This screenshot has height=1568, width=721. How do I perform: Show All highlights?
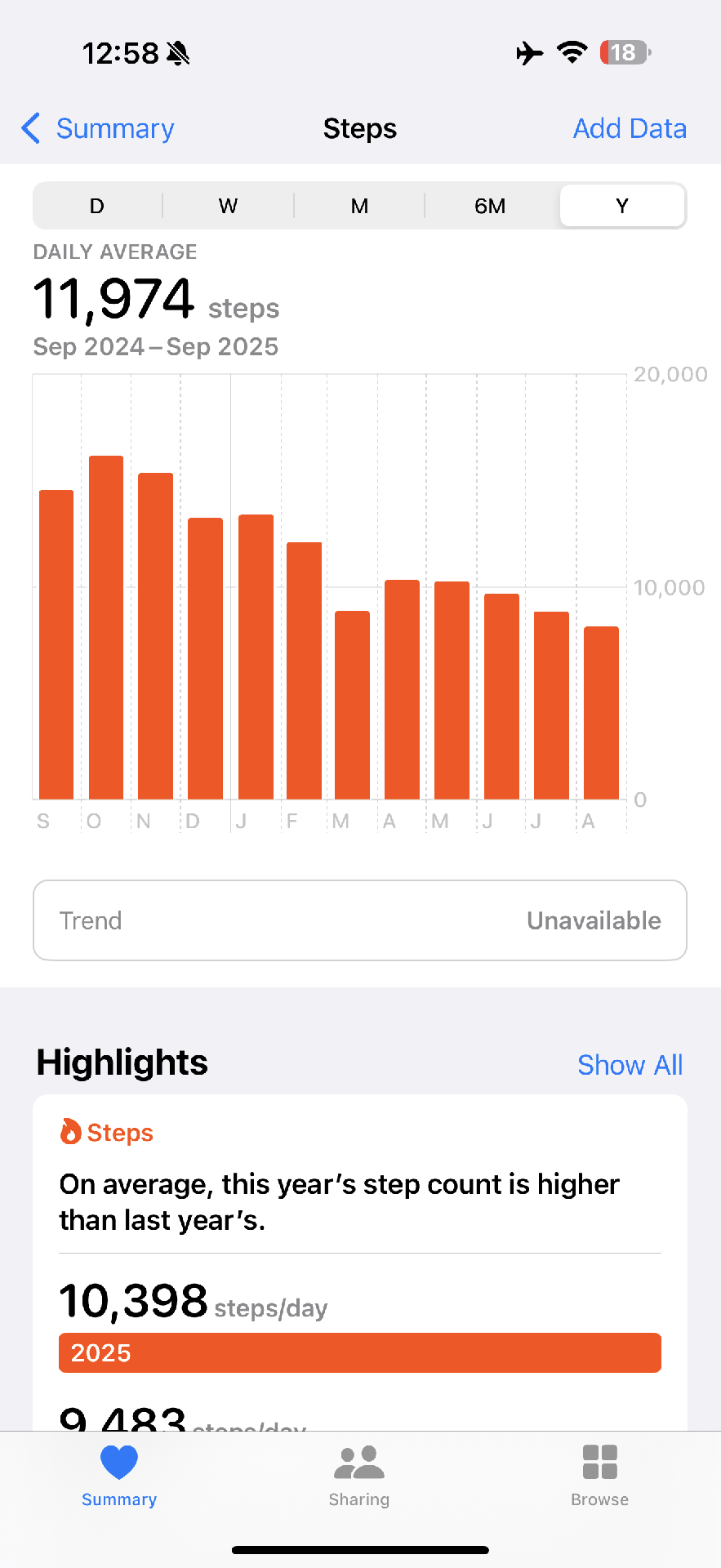pos(629,1065)
